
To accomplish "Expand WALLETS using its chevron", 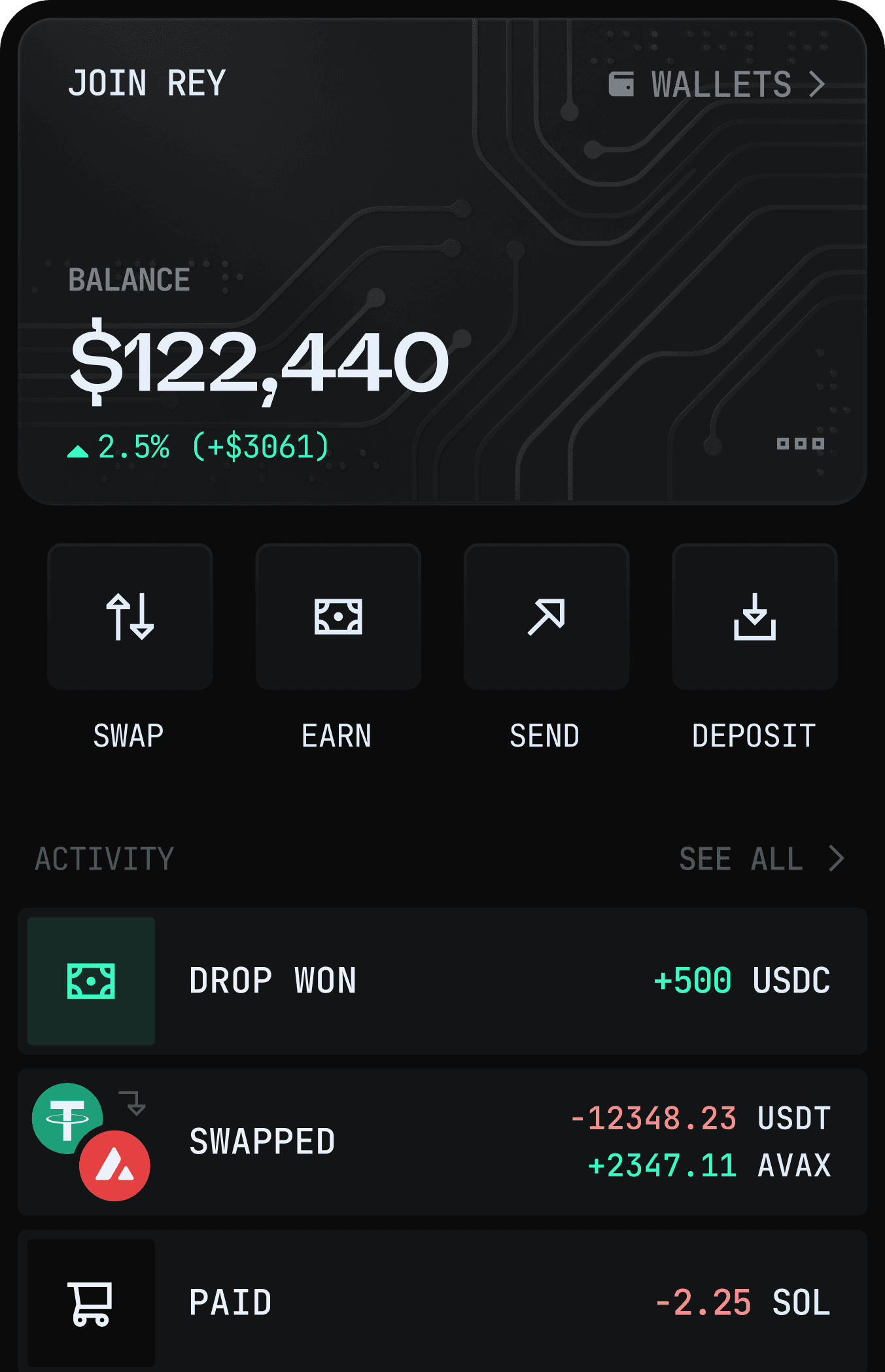I will pyautogui.click(x=816, y=84).
